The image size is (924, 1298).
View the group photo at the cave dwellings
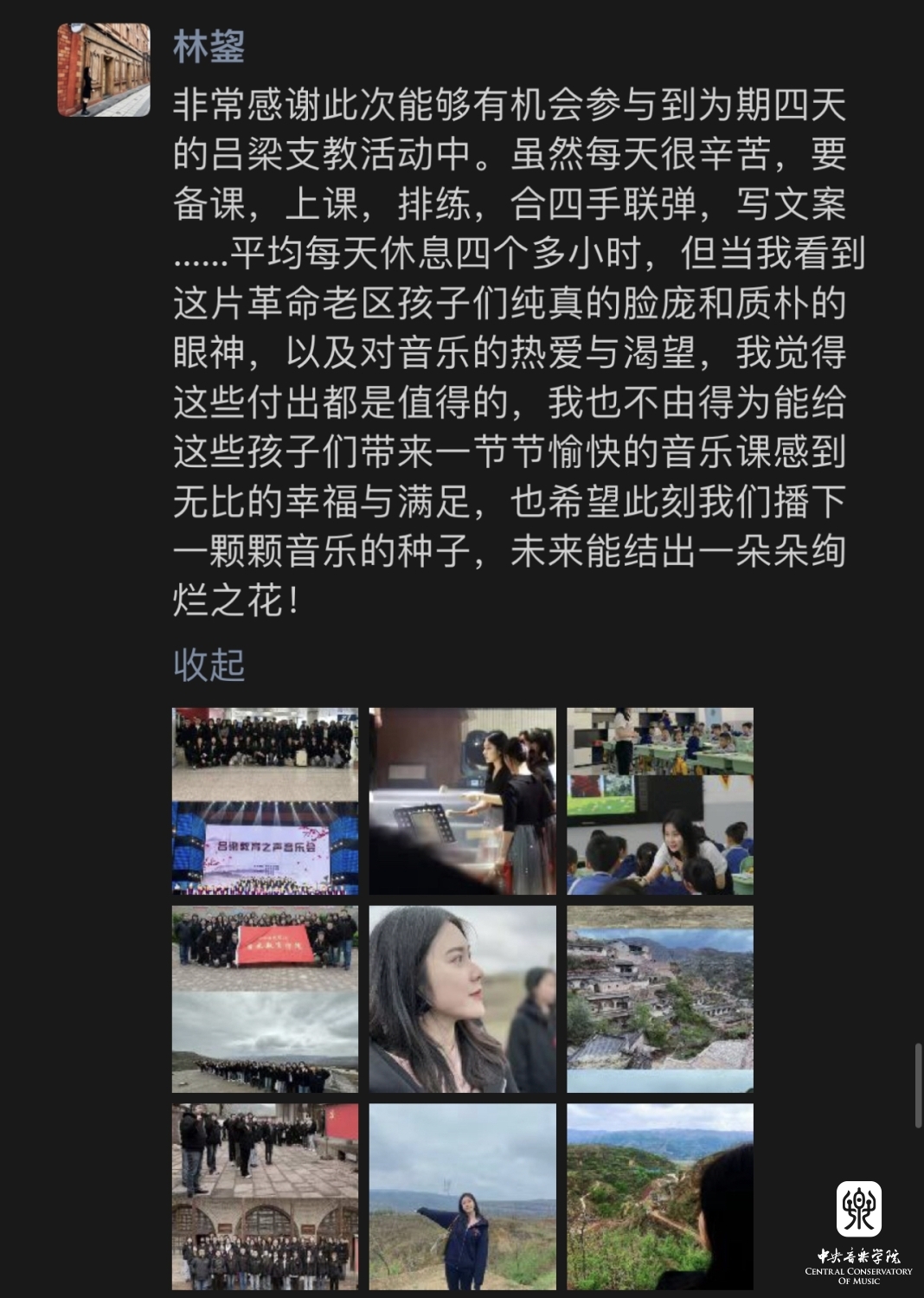(x=265, y=1197)
